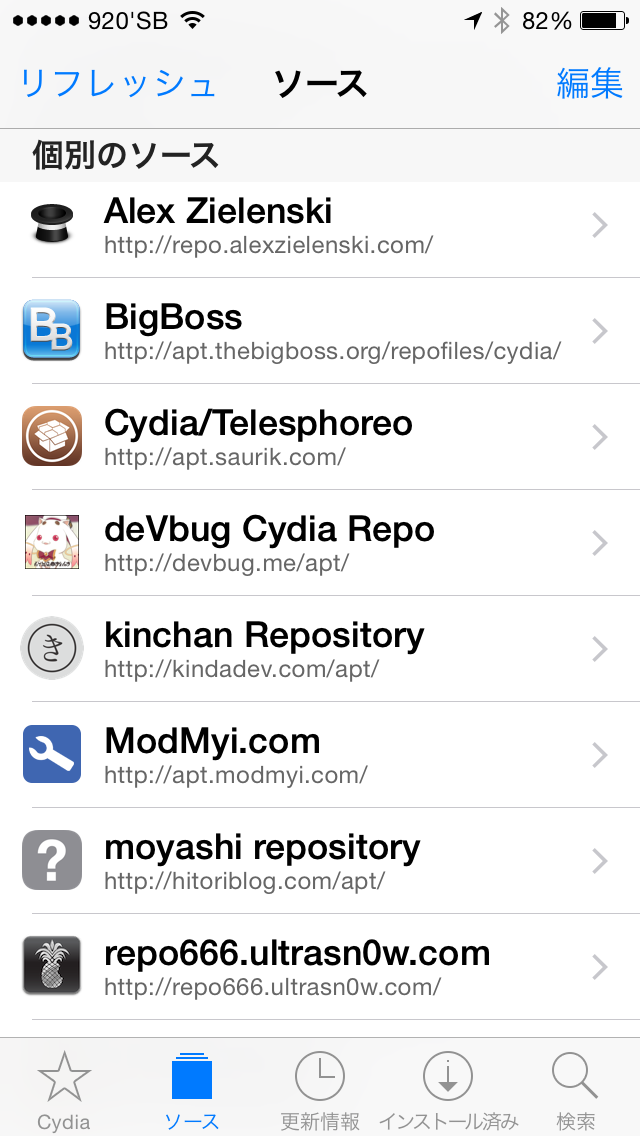Image resolution: width=640 pixels, height=1136 pixels.
Task: Open the Cydia/Telesphoreo source
Action: point(320,437)
